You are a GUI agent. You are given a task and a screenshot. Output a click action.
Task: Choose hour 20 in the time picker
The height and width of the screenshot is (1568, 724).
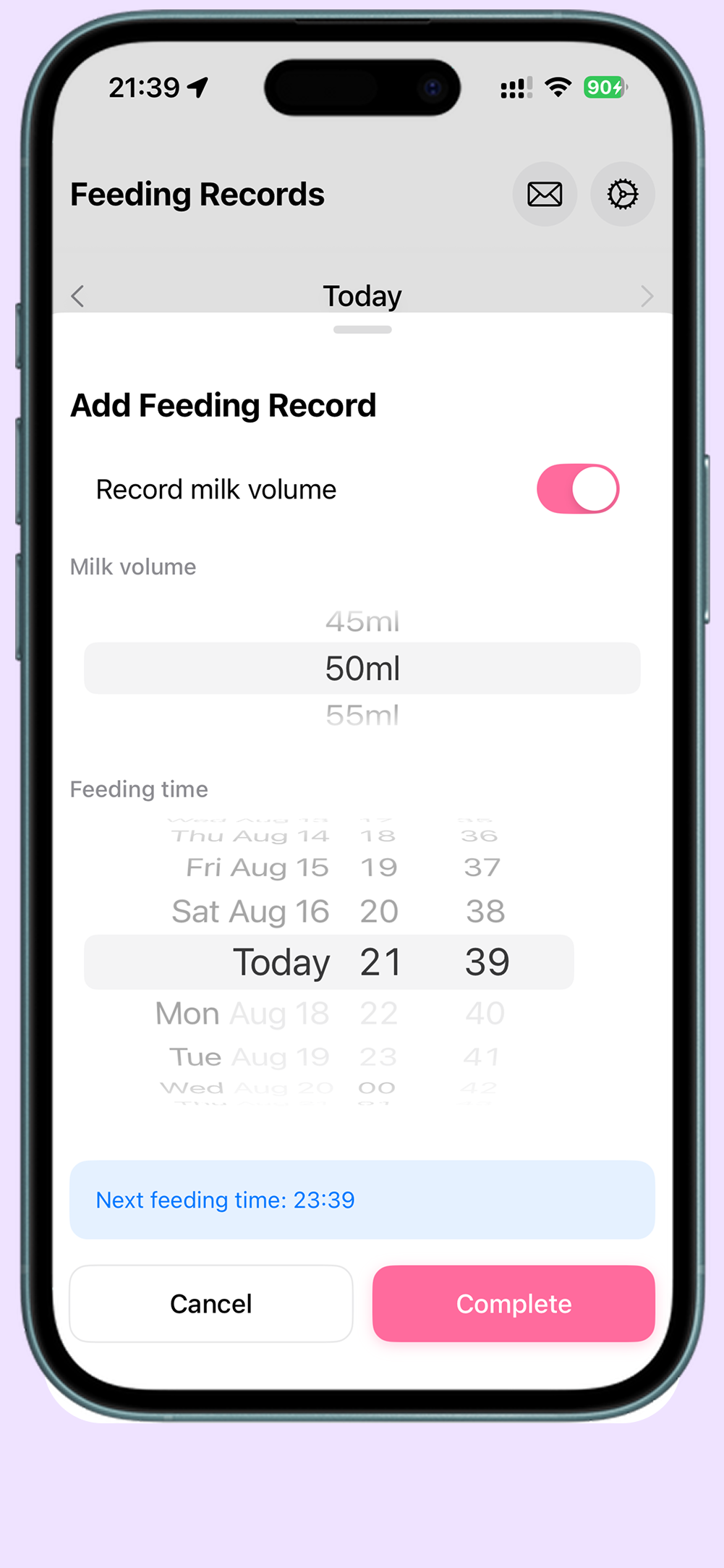click(x=379, y=911)
